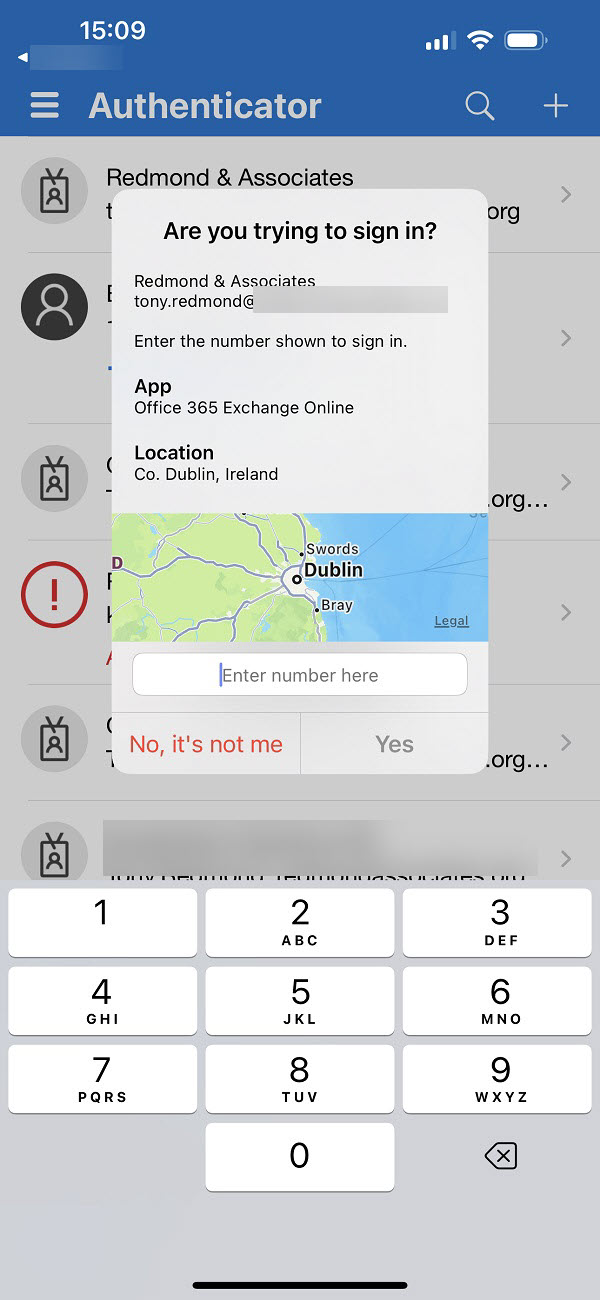Open the Legal link on the map
This screenshot has width=600, height=1300.
point(451,621)
